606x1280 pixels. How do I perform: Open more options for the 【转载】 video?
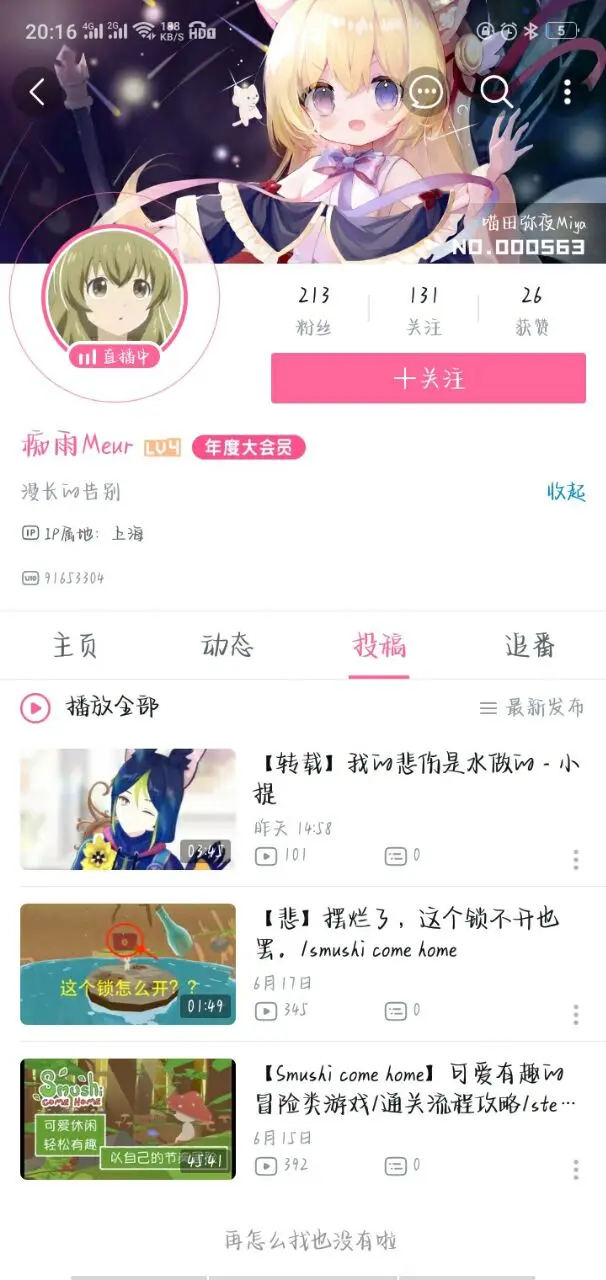[x=576, y=860]
